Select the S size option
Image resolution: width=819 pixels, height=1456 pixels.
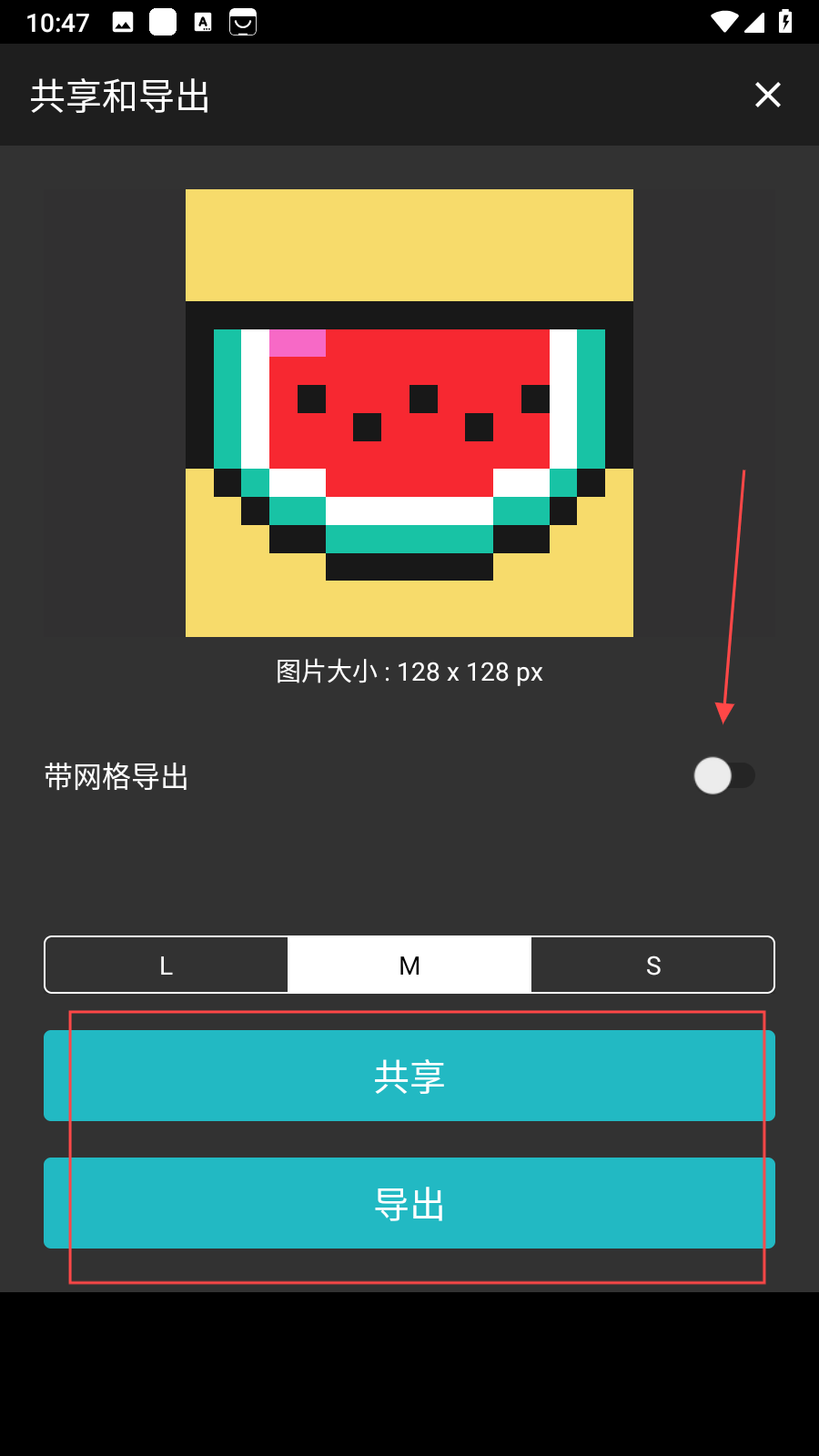pos(652,965)
